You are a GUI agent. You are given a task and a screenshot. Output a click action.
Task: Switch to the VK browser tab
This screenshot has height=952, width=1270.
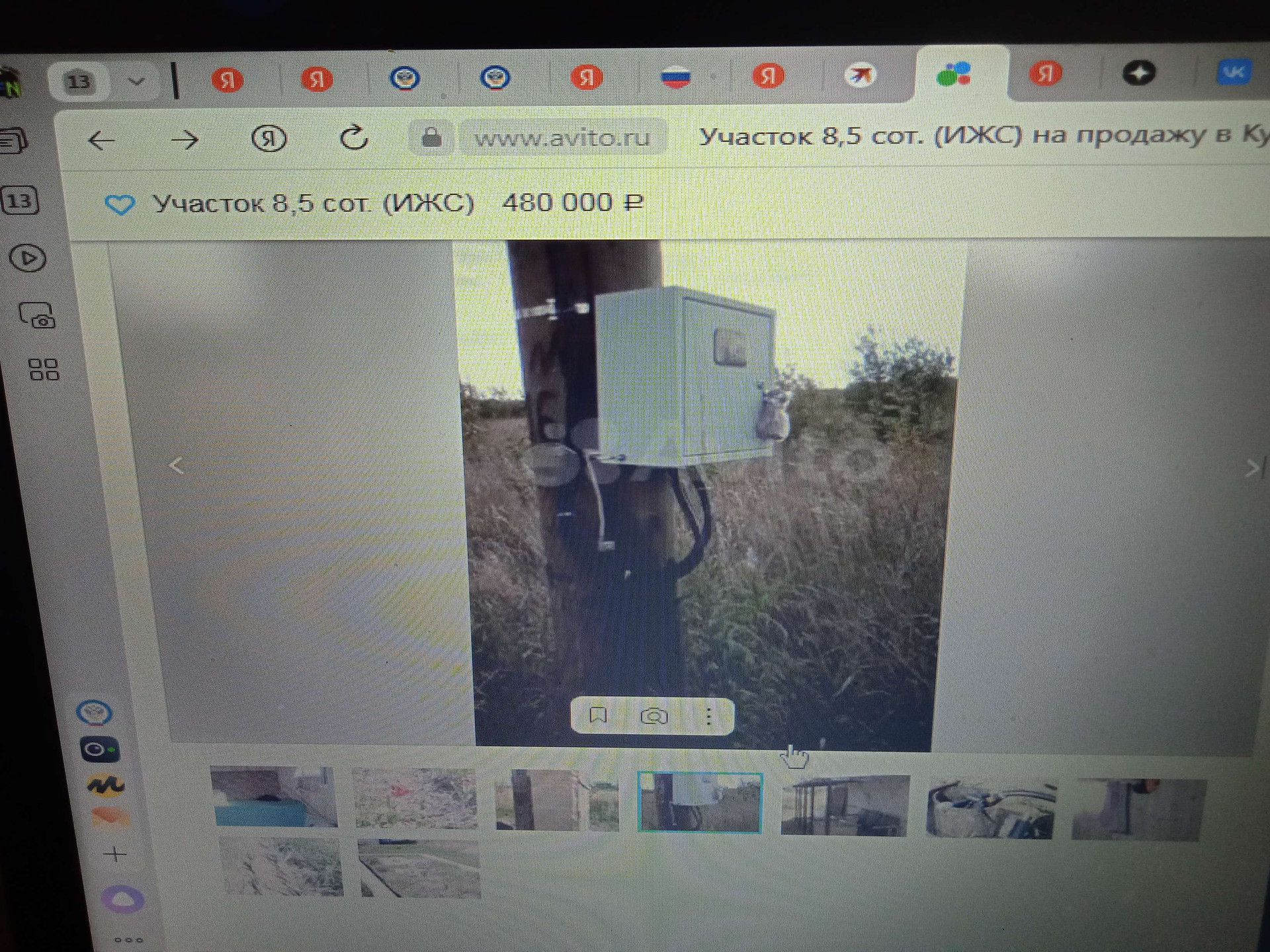click(x=1234, y=72)
